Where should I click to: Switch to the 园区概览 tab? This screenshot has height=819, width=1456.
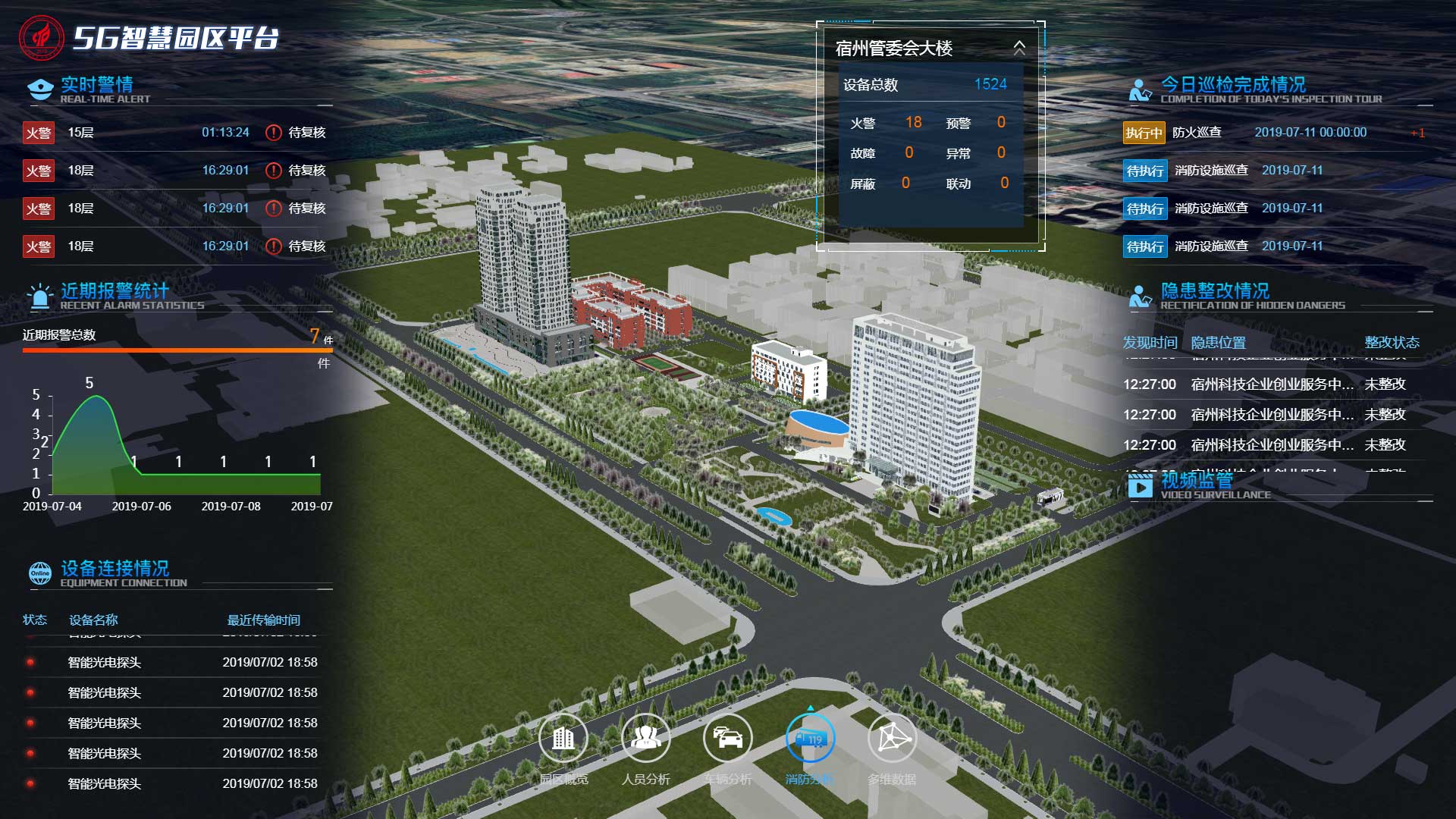[563, 739]
